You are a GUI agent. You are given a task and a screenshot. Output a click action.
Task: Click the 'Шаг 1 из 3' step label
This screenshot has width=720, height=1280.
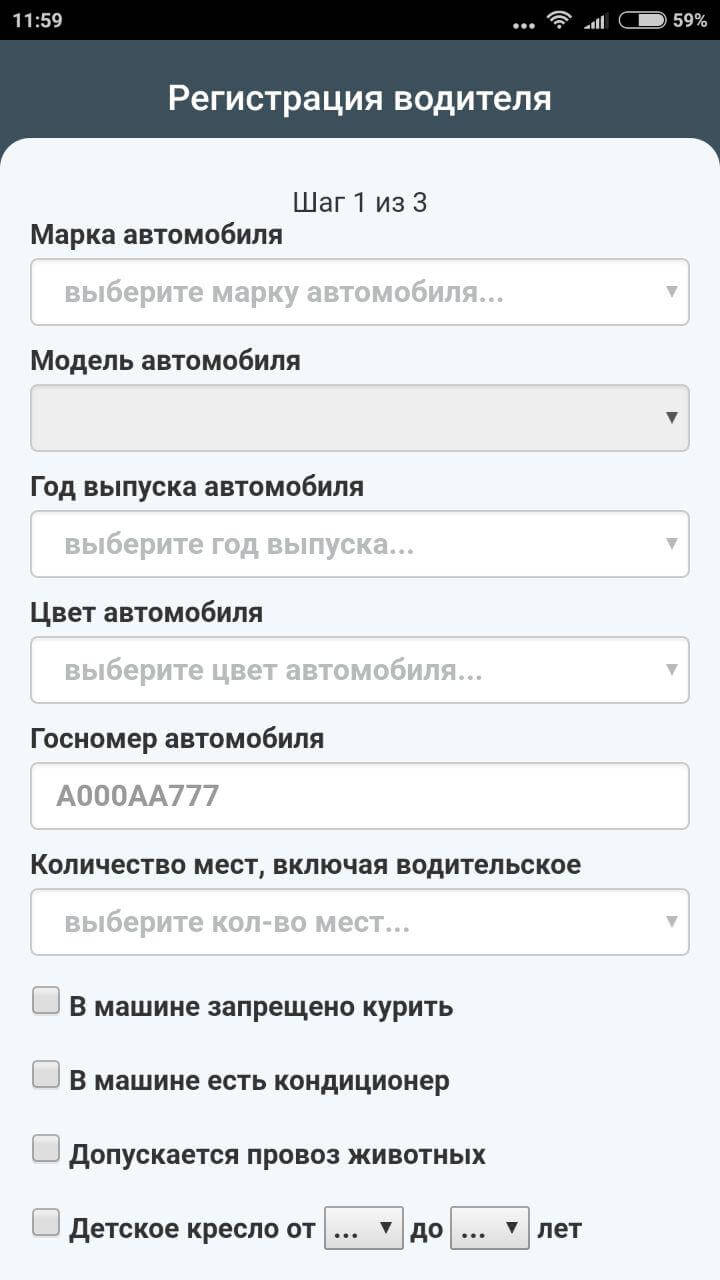point(360,202)
